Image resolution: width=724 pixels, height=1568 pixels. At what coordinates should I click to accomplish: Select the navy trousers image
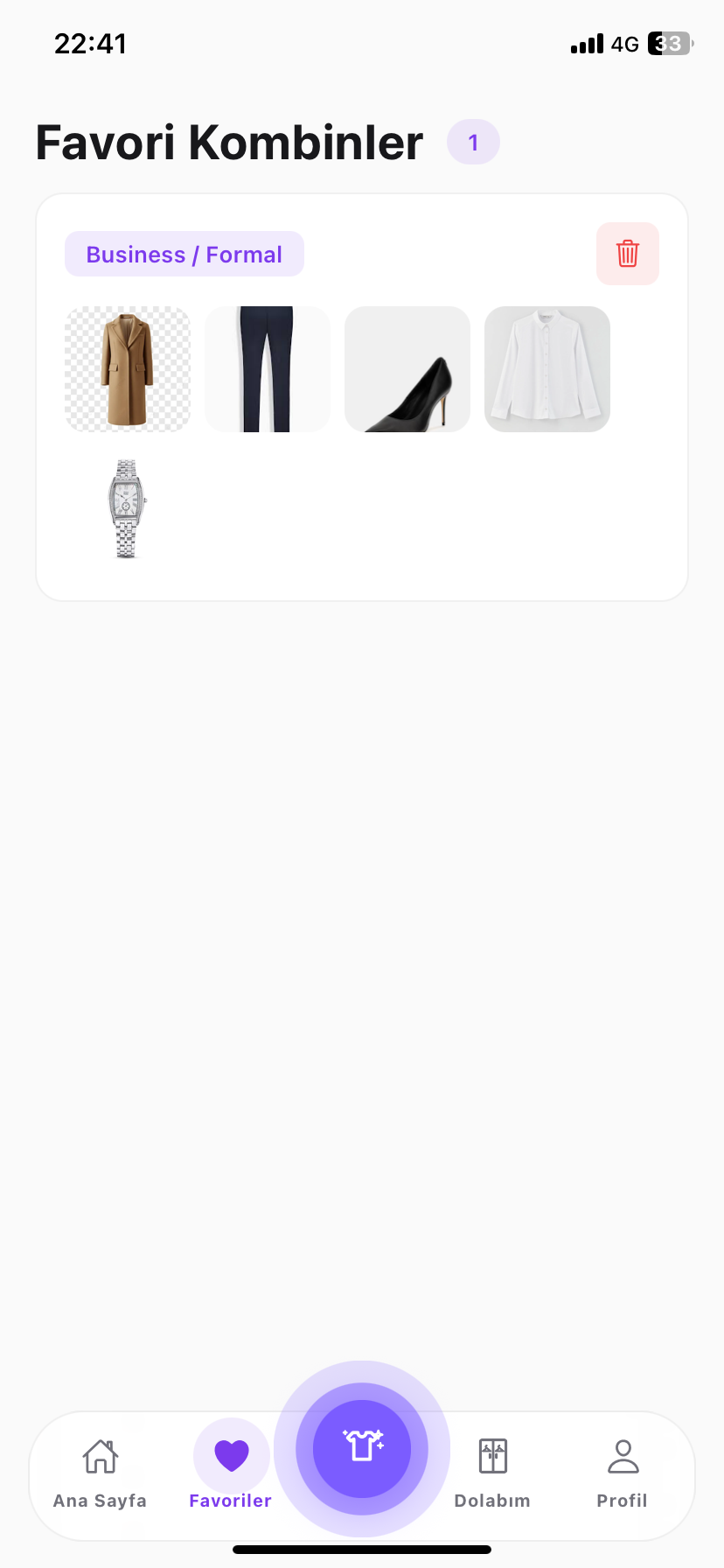pyautogui.click(x=267, y=368)
